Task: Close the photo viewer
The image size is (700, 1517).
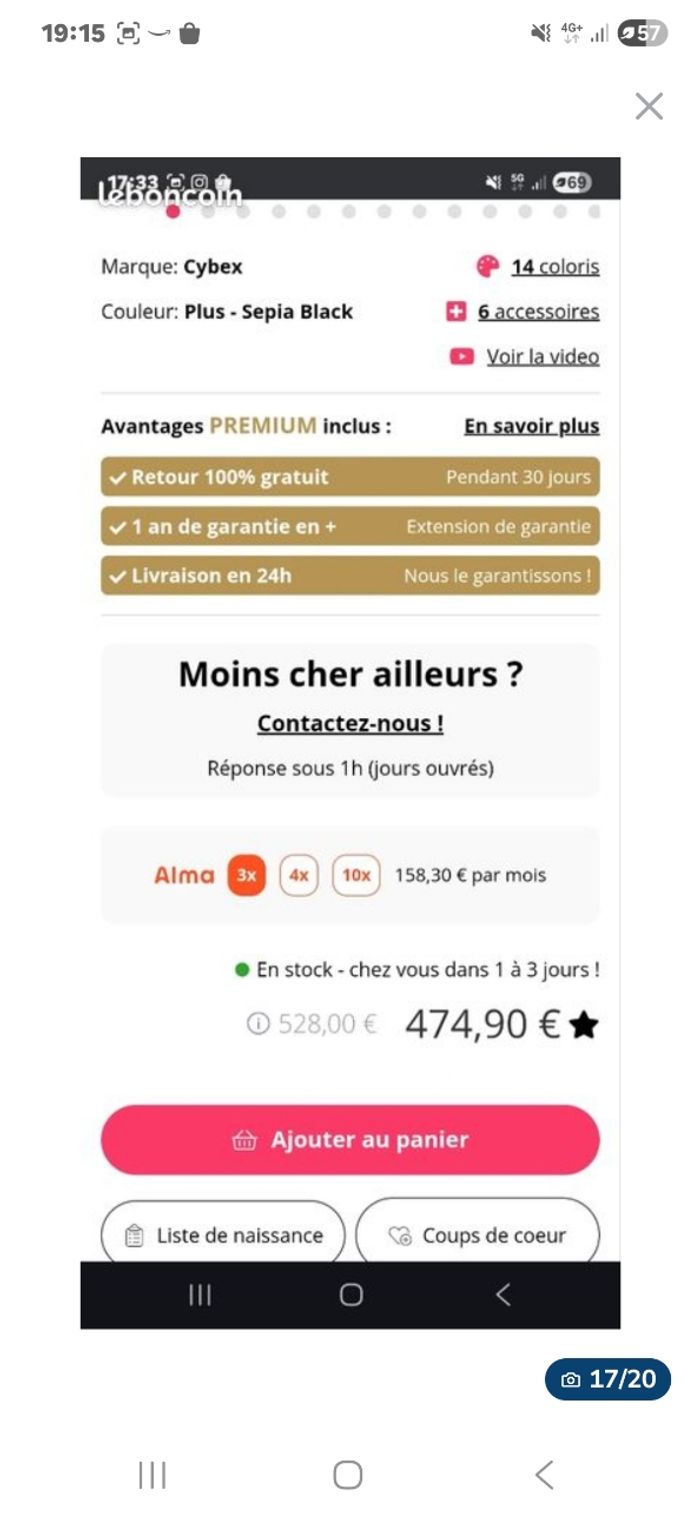Action: pos(649,106)
